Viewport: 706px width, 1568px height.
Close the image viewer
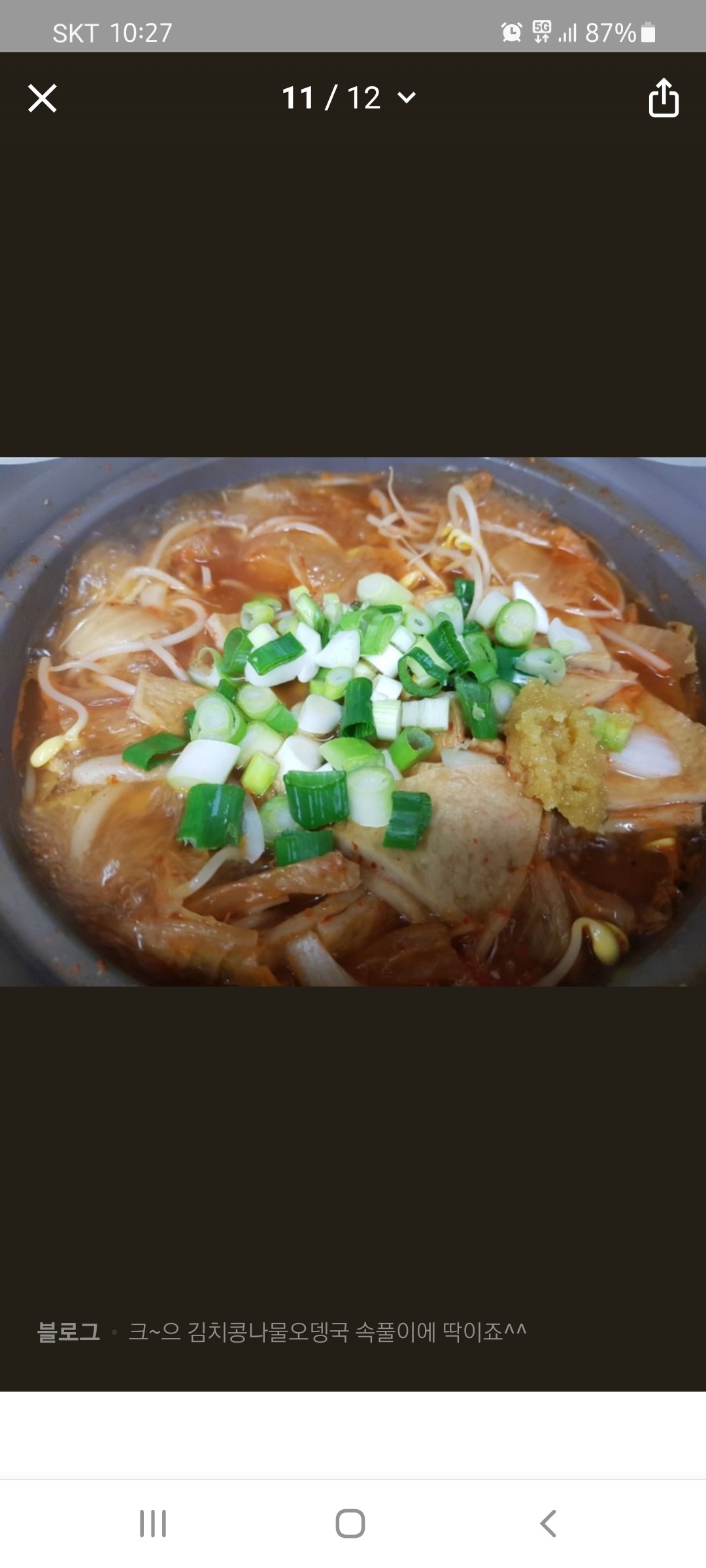(42, 99)
